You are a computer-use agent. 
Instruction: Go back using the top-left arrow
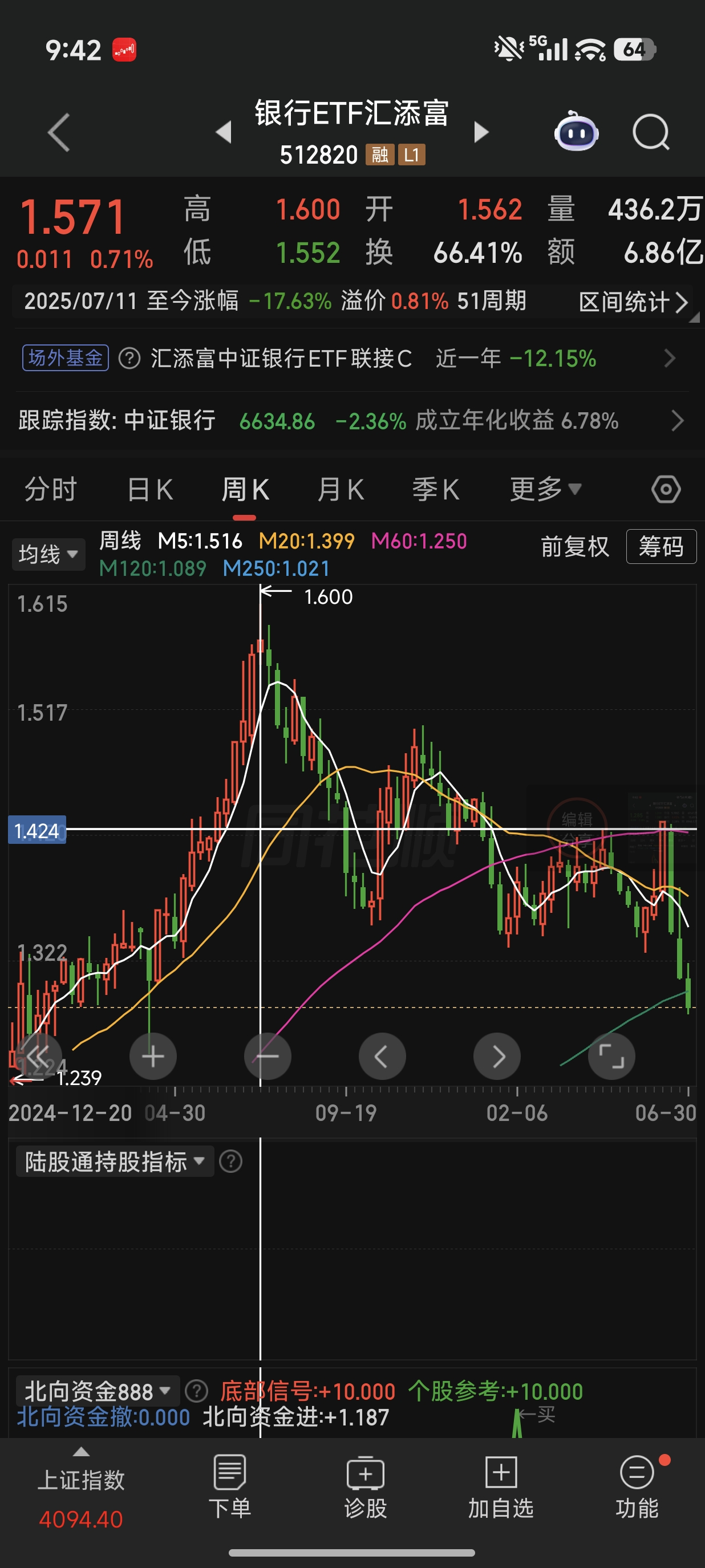pyautogui.click(x=59, y=132)
